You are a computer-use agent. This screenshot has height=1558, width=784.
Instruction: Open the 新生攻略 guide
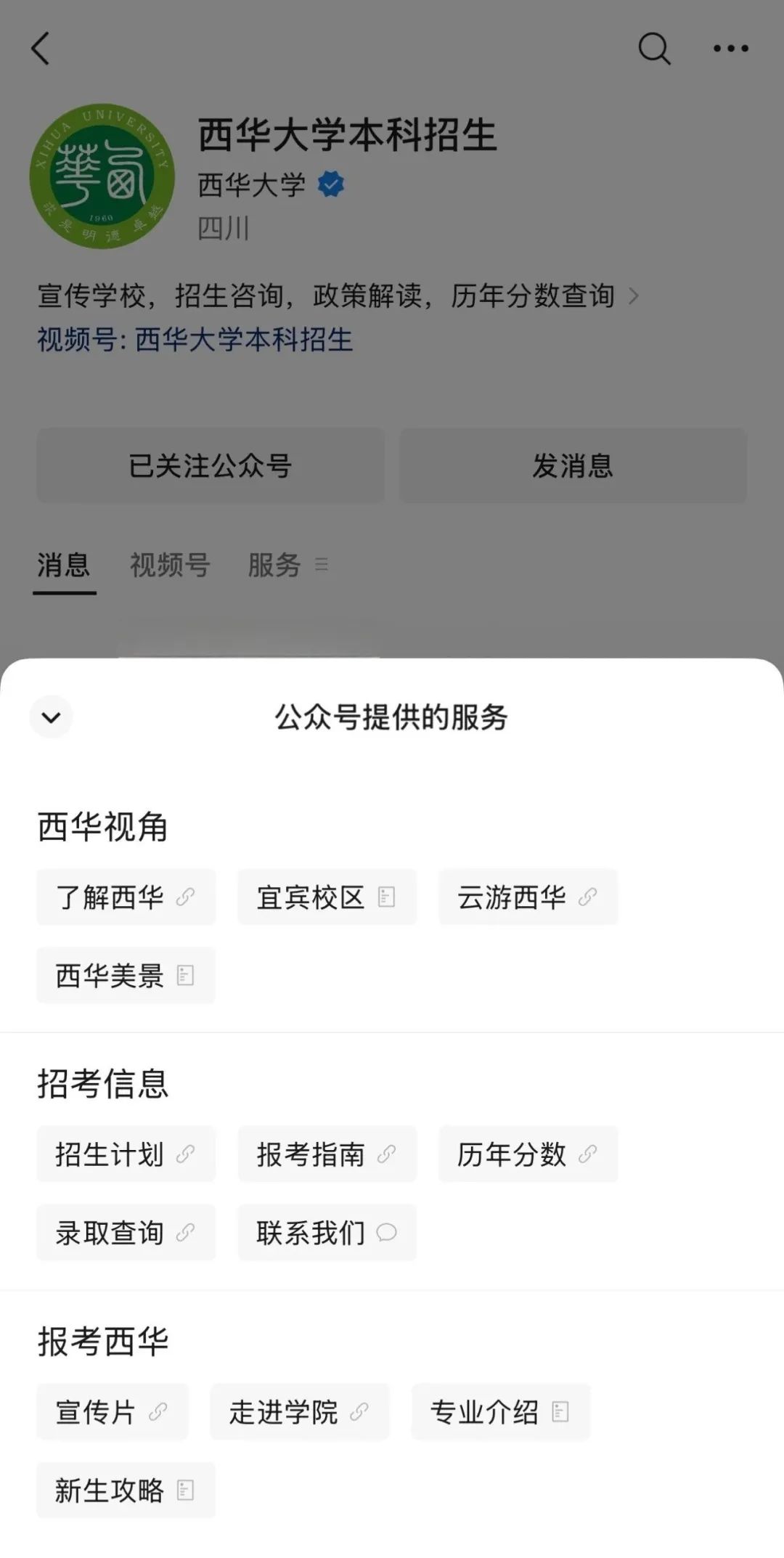pyautogui.click(x=126, y=1490)
